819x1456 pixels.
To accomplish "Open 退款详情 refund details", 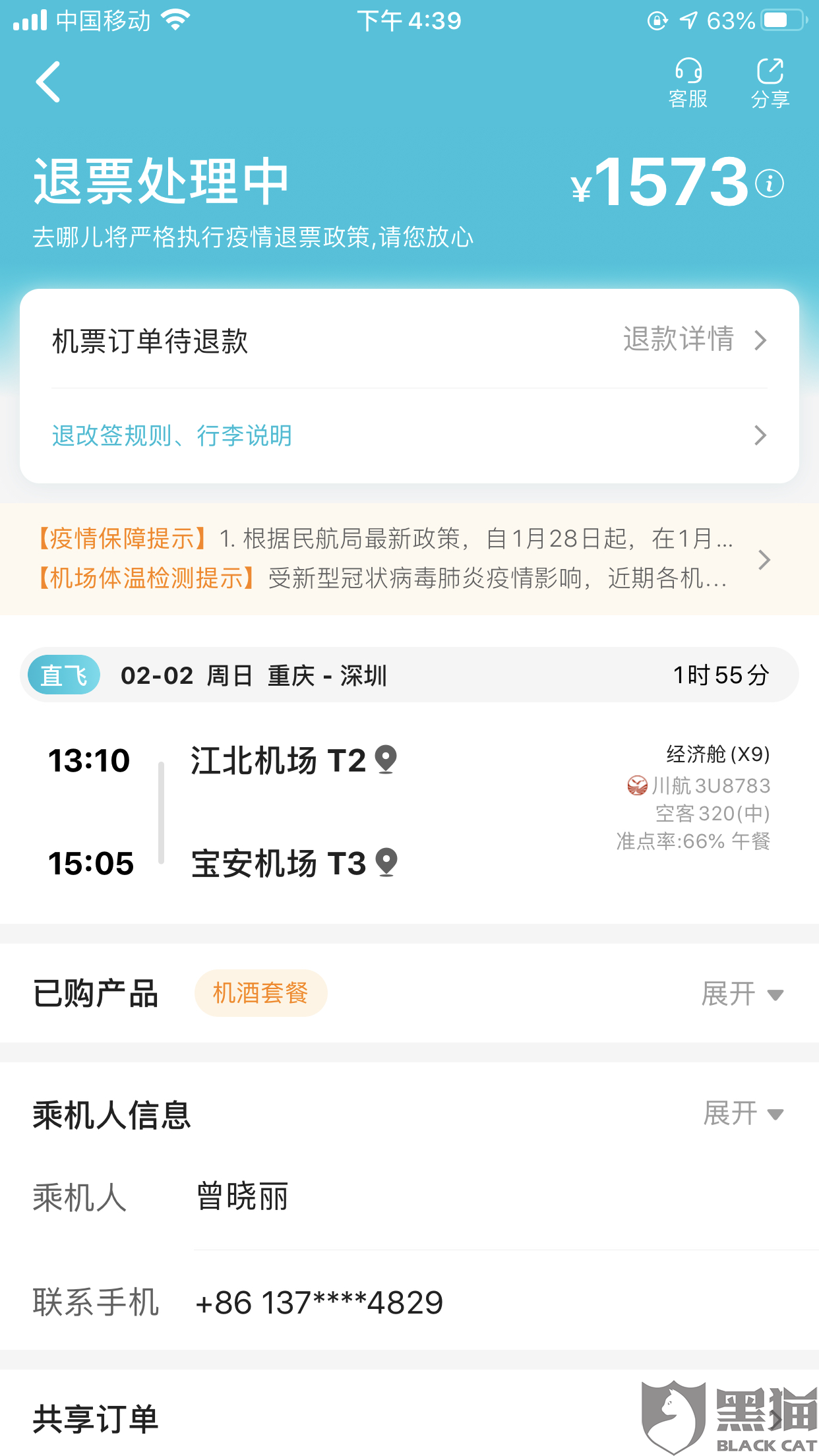I will [694, 340].
